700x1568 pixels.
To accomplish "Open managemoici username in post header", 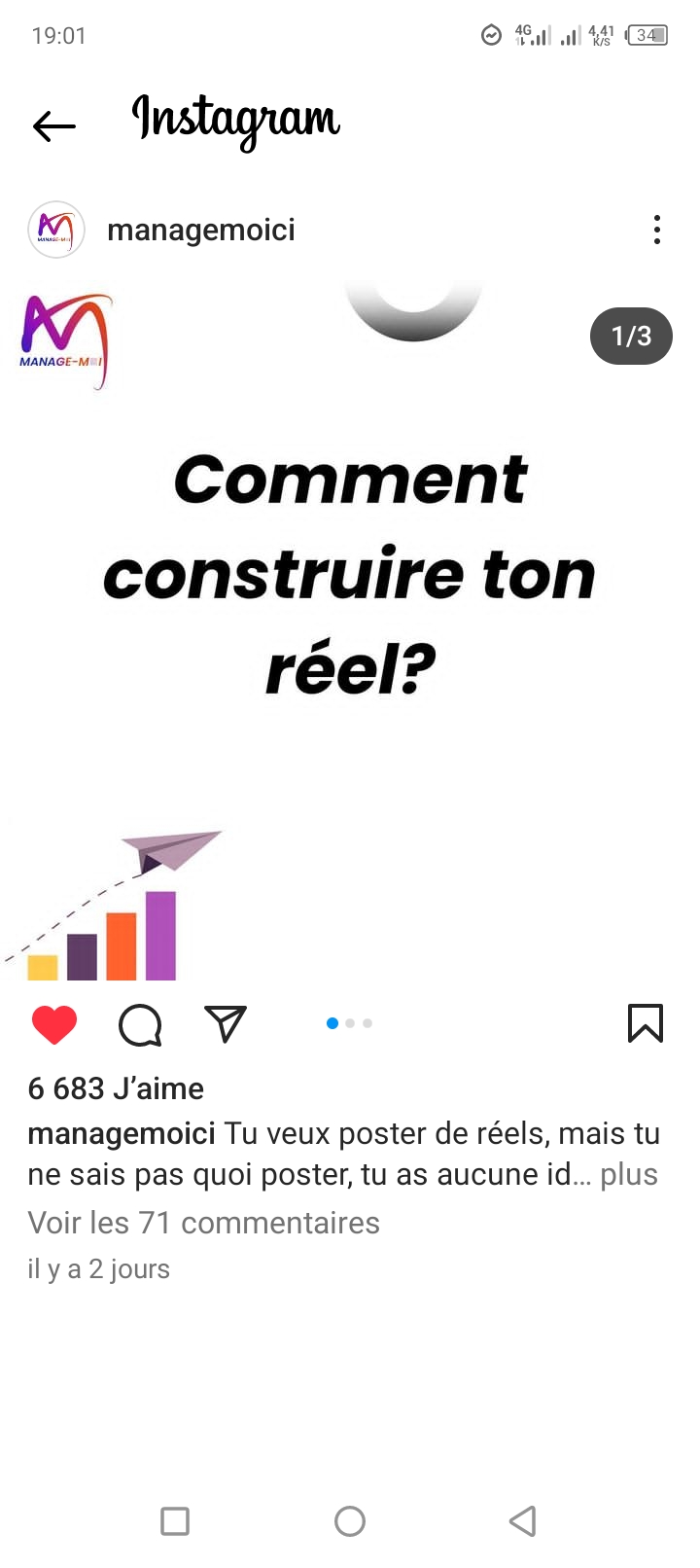I will tap(201, 230).
